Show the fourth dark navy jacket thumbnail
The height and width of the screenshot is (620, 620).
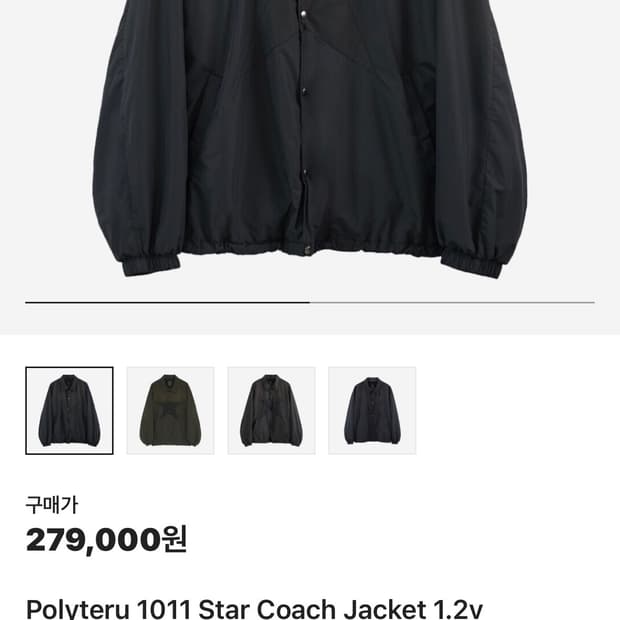pyautogui.click(x=372, y=410)
